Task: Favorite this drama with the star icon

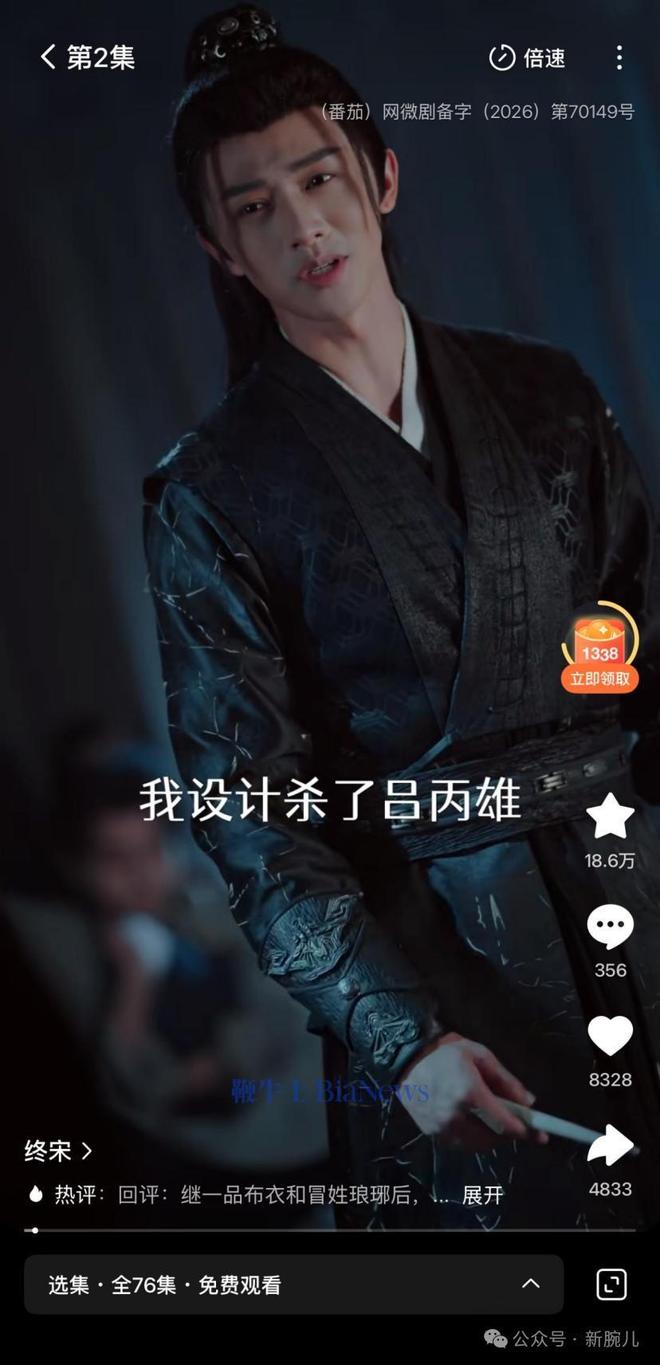Action: [609, 818]
